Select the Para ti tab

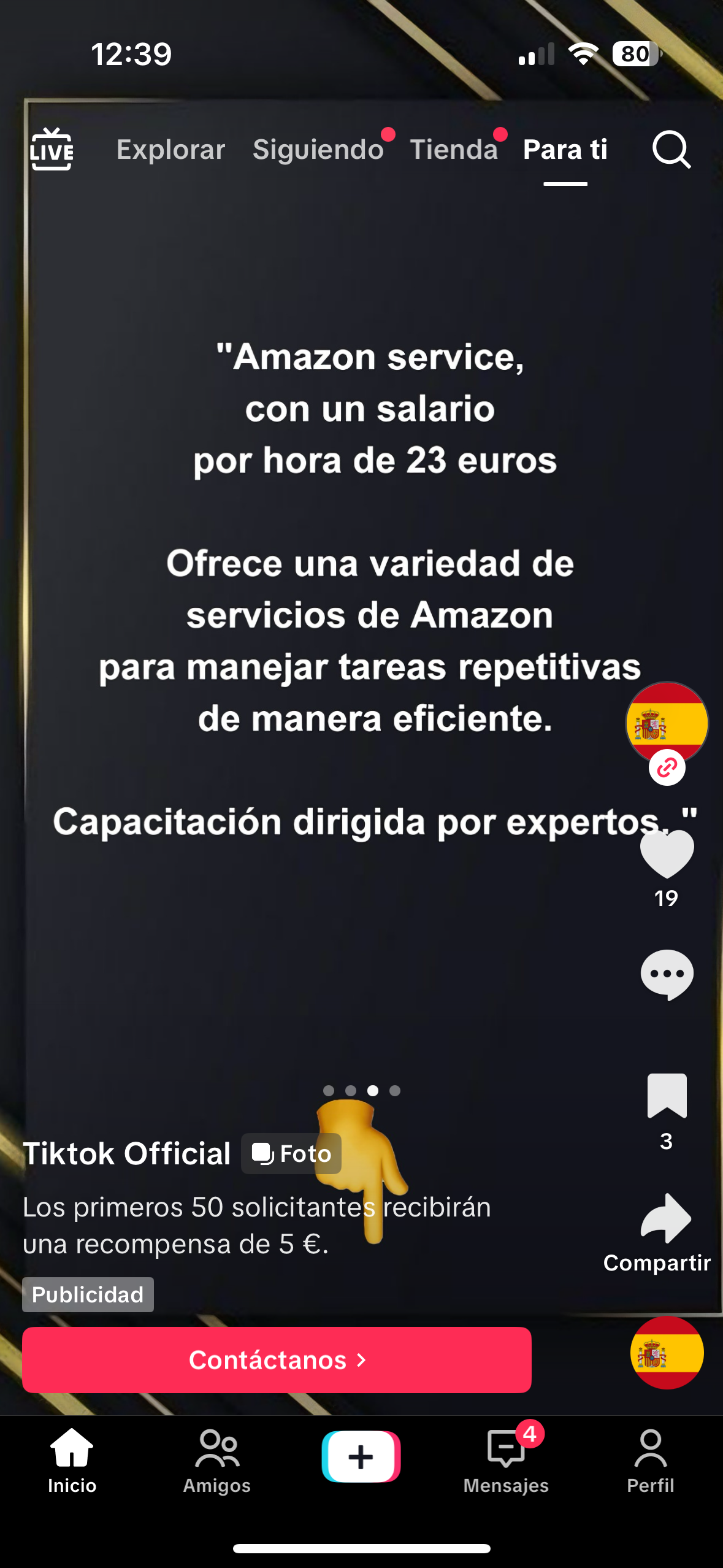click(565, 149)
